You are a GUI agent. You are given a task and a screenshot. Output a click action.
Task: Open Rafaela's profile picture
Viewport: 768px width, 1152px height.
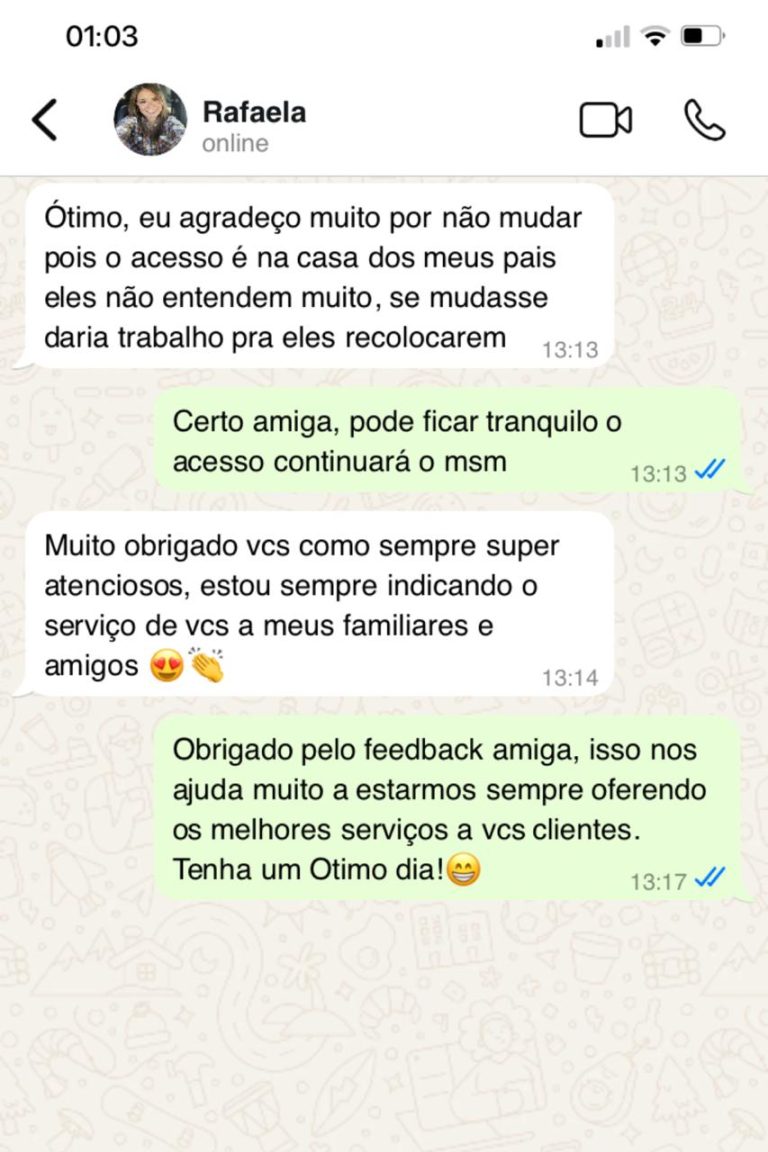[x=150, y=120]
